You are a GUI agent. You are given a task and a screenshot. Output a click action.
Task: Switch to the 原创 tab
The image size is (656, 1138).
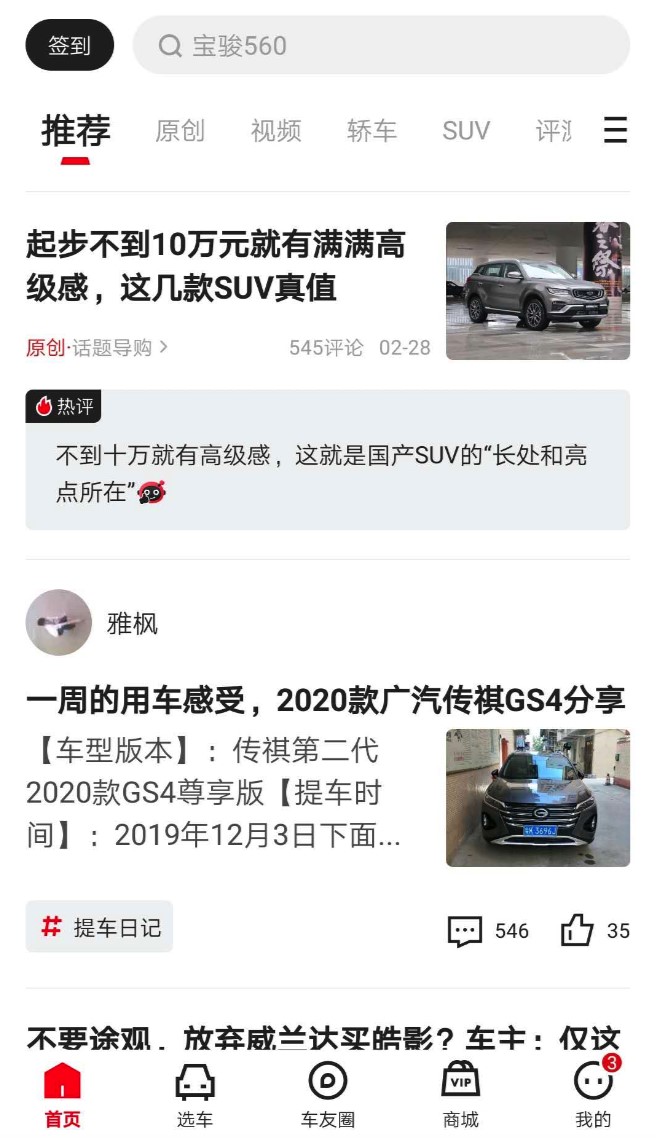coord(180,131)
